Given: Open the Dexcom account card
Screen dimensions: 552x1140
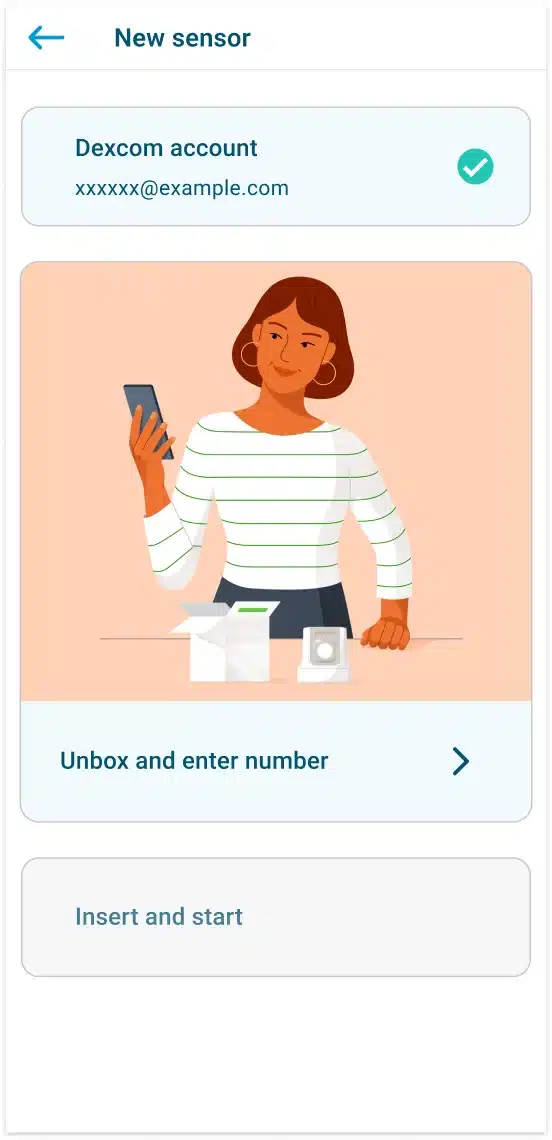Looking at the screenshot, I should tap(276, 166).
